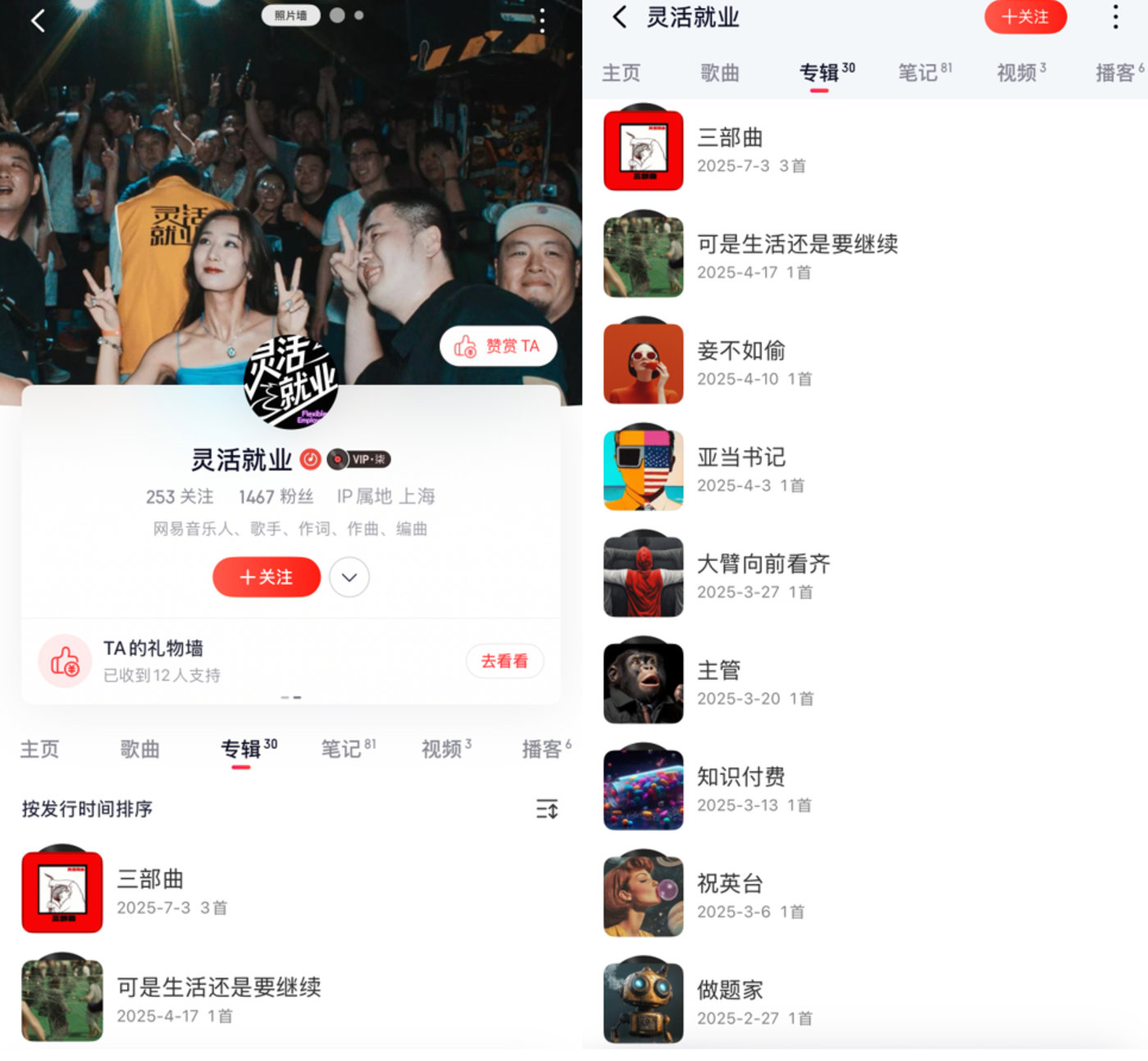The width and height of the screenshot is (1148, 1061).
Task: Open the album 做题家
Action: 730,1003
